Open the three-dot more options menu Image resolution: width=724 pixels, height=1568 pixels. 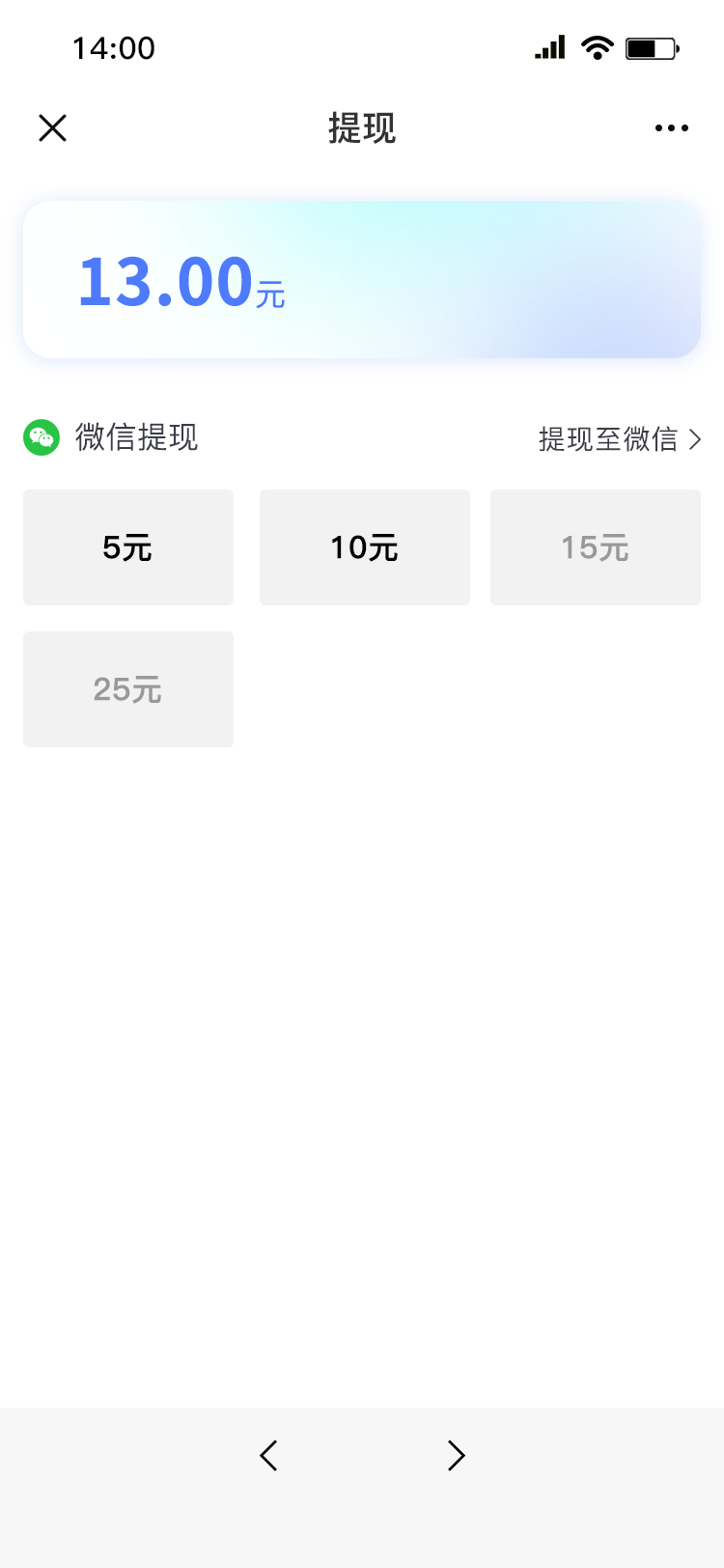(671, 127)
